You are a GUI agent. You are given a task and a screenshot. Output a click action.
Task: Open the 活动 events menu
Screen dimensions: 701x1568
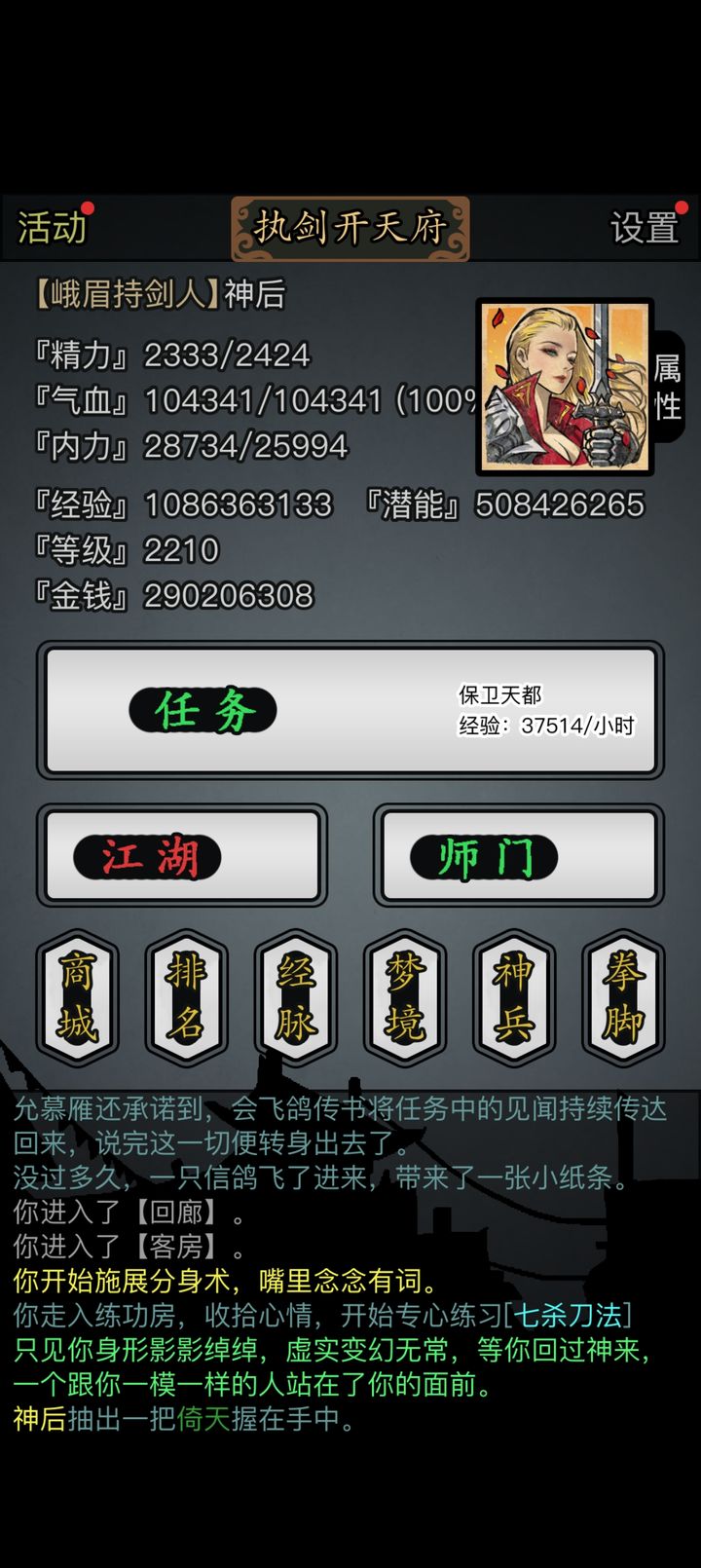coord(53,228)
